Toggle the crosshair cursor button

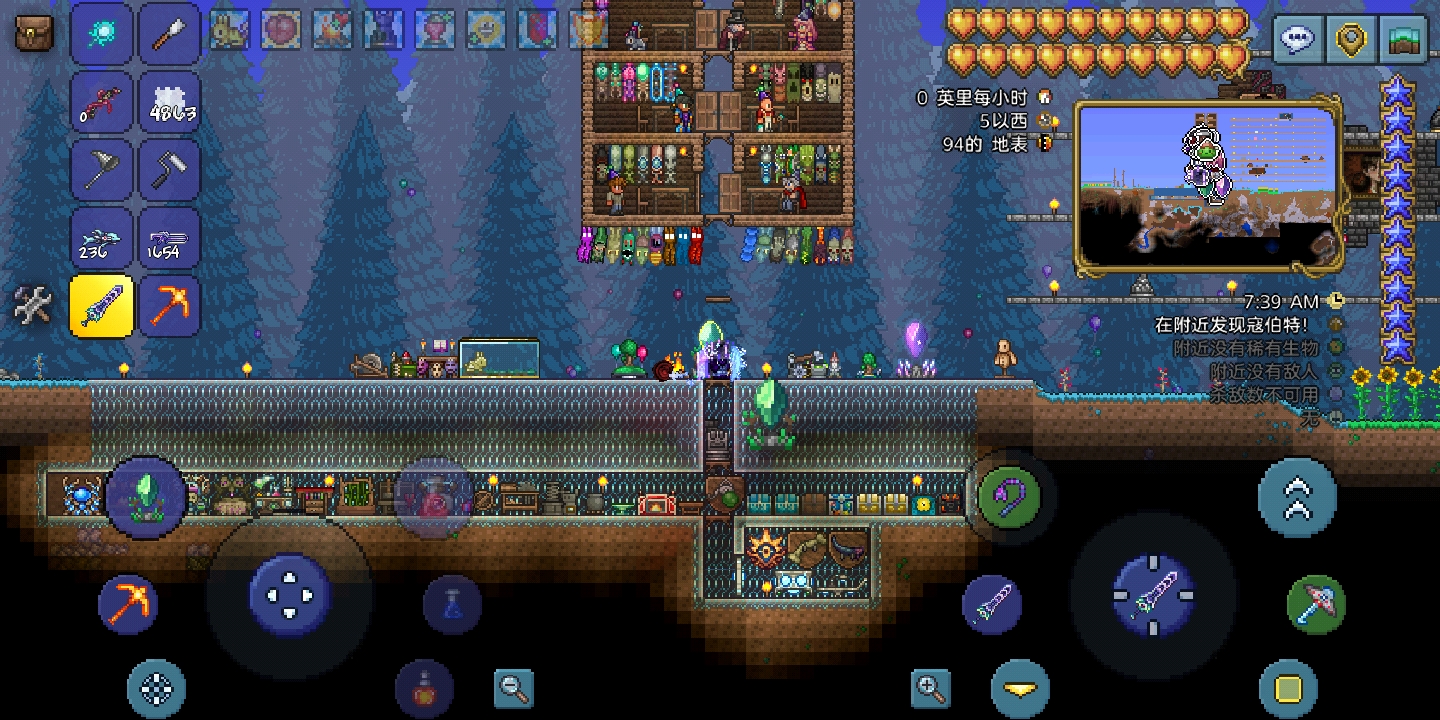tap(156, 688)
